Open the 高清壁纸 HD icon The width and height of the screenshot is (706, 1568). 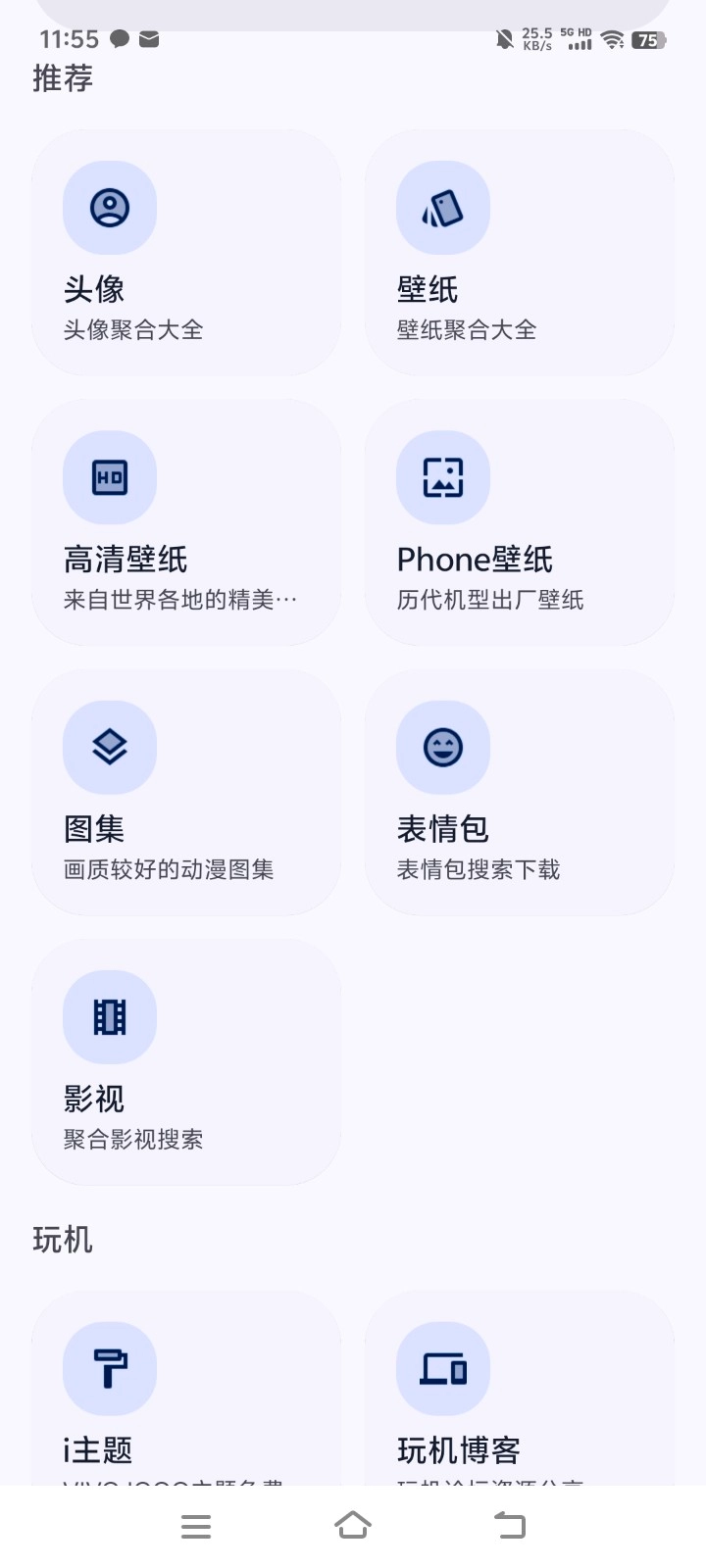click(110, 477)
